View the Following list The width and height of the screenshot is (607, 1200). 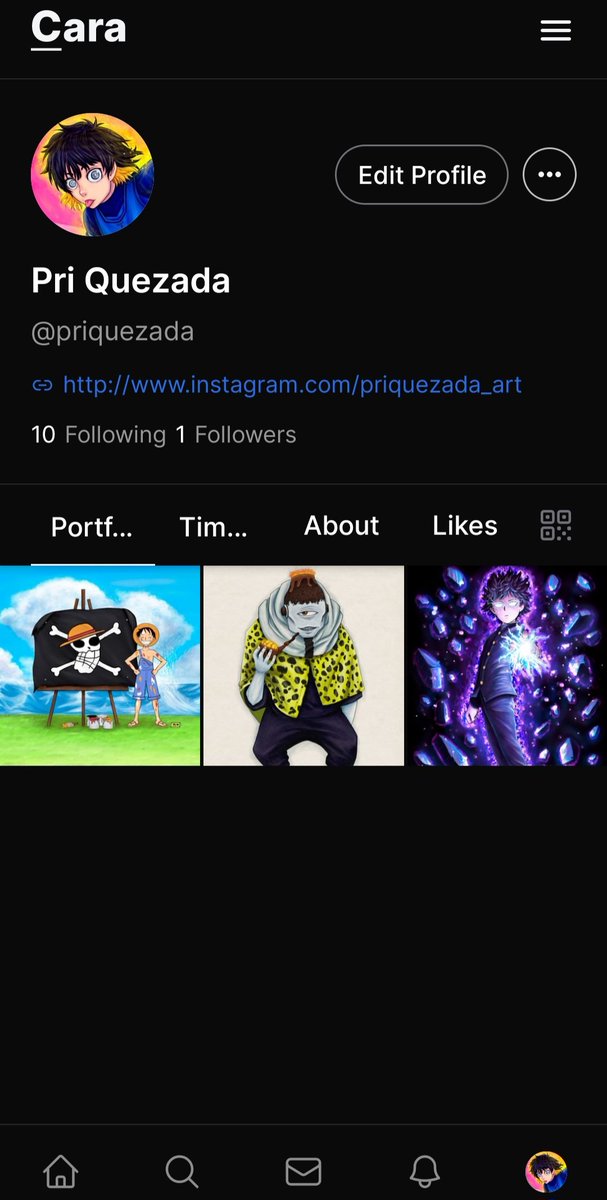click(99, 435)
